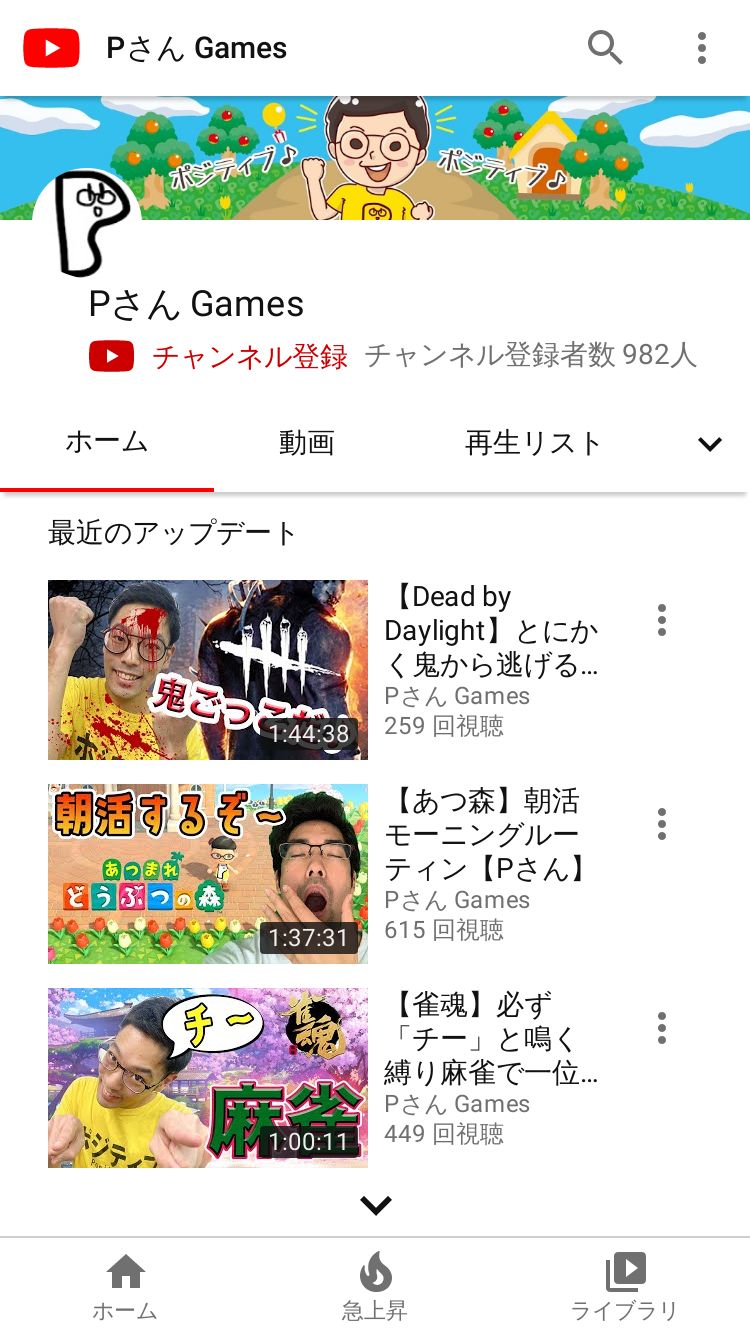Switch to the ライブラリ section
This screenshot has height=1334, width=750.
click(x=625, y=1287)
